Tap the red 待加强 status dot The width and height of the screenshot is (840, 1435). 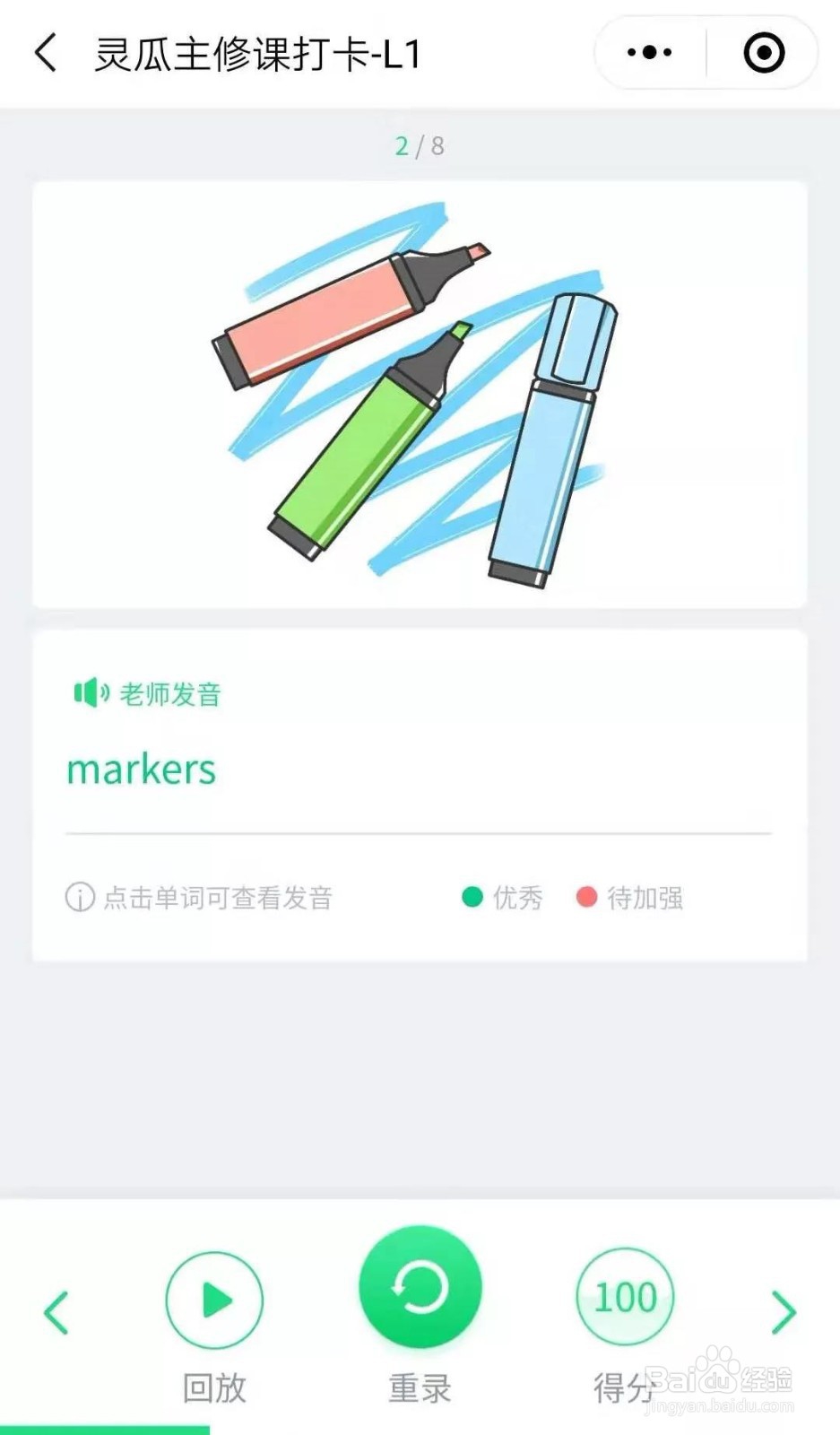click(588, 897)
